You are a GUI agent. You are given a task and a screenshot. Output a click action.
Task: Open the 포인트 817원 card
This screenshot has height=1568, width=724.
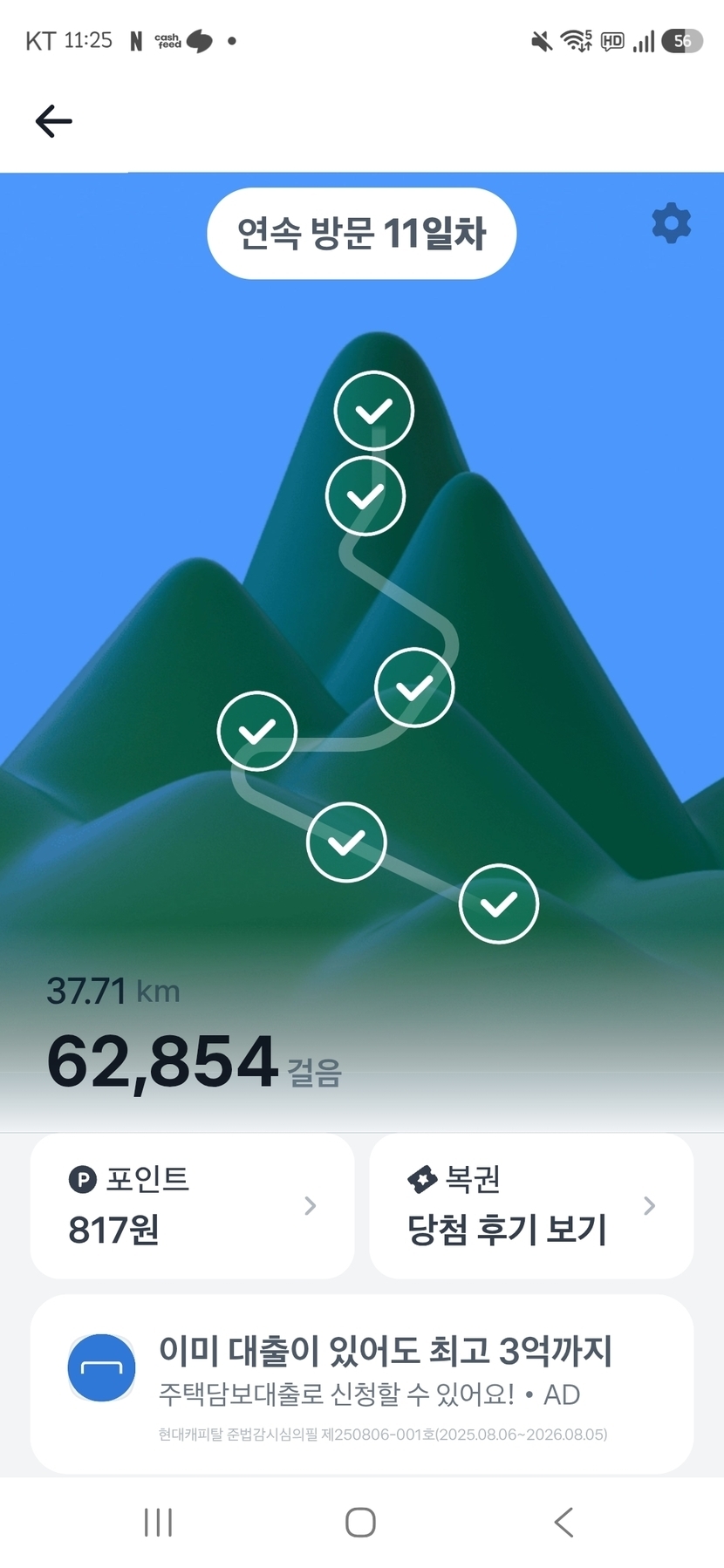(192, 1205)
